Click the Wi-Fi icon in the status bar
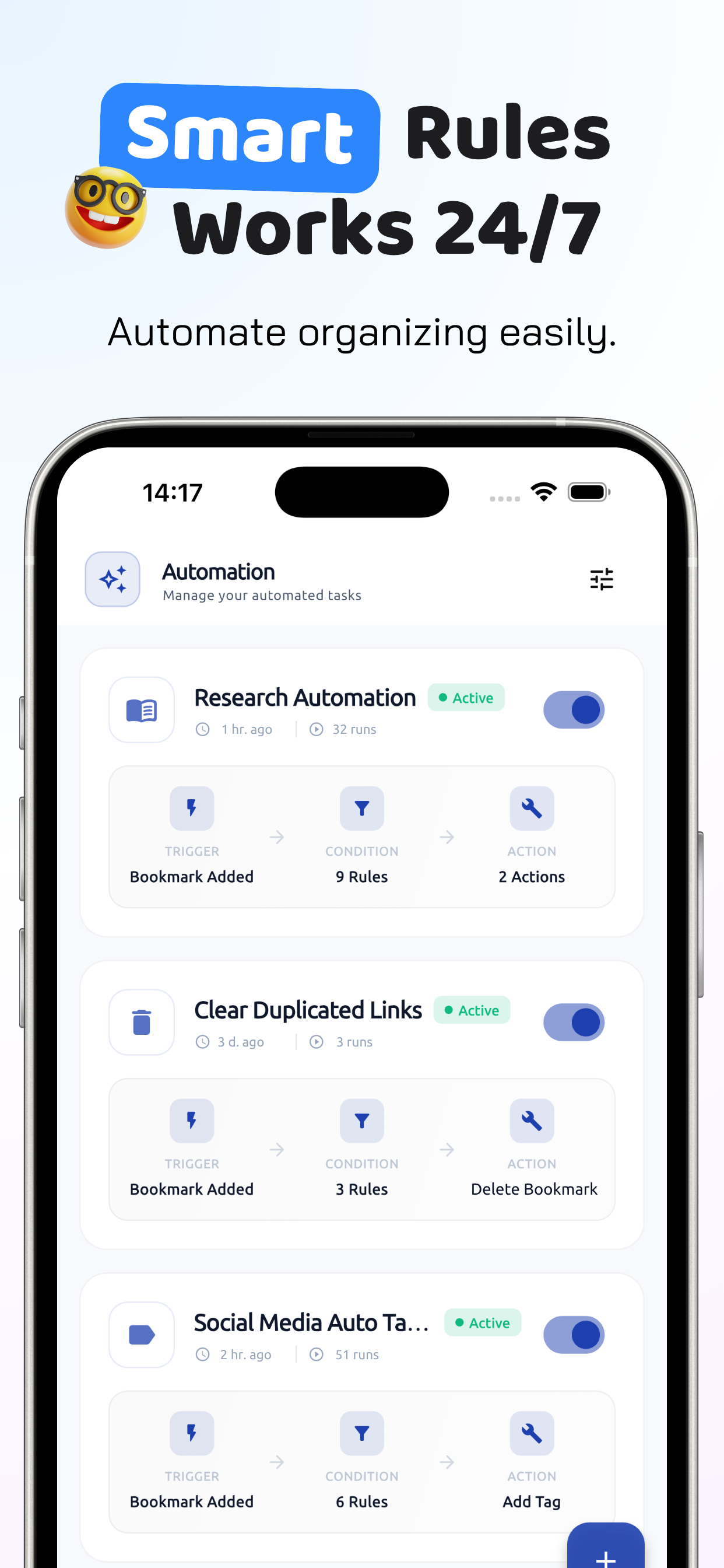The height and width of the screenshot is (1568, 724). [x=543, y=491]
